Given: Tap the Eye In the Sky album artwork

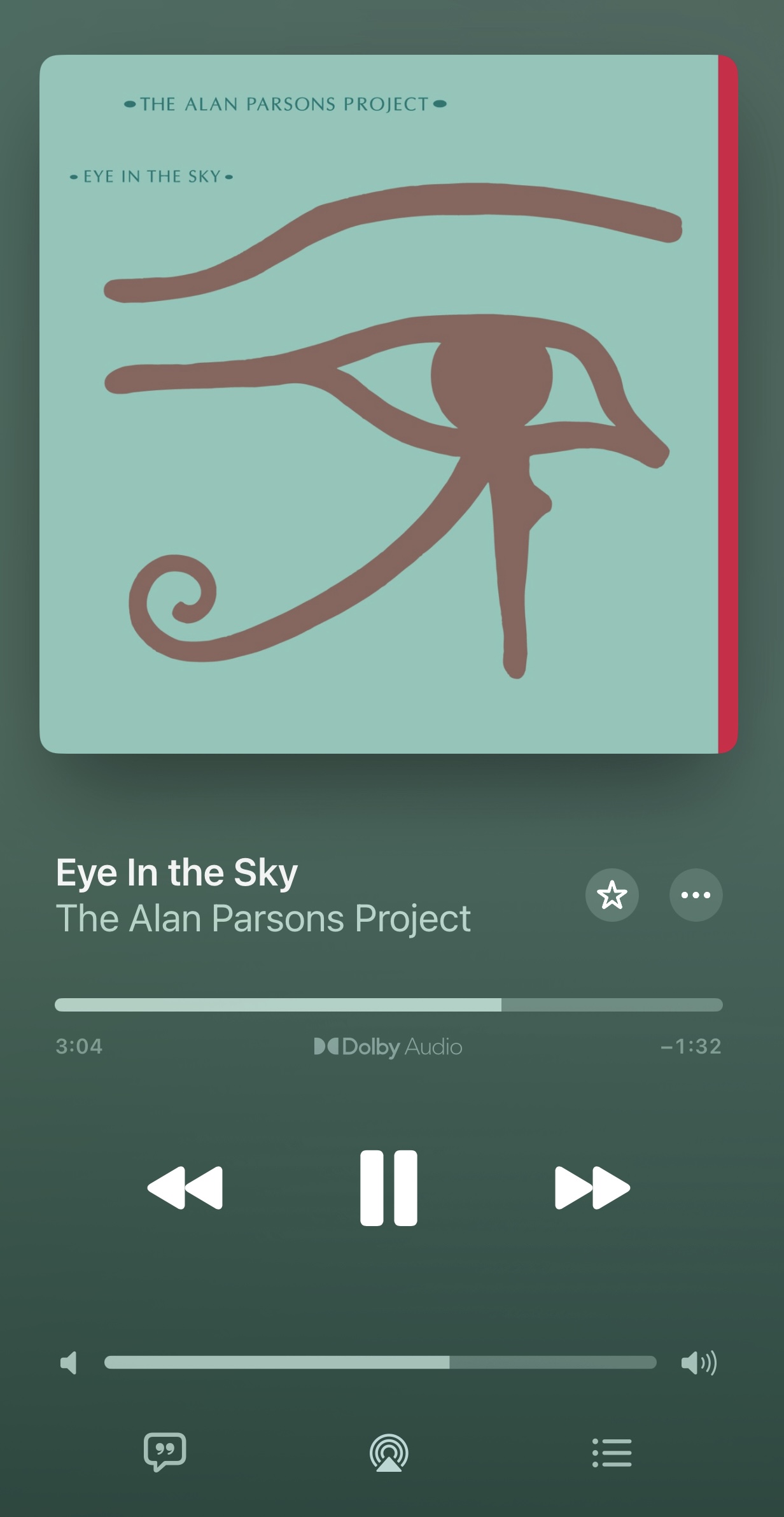Looking at the screenshot, I should click(x=388, y=404).
